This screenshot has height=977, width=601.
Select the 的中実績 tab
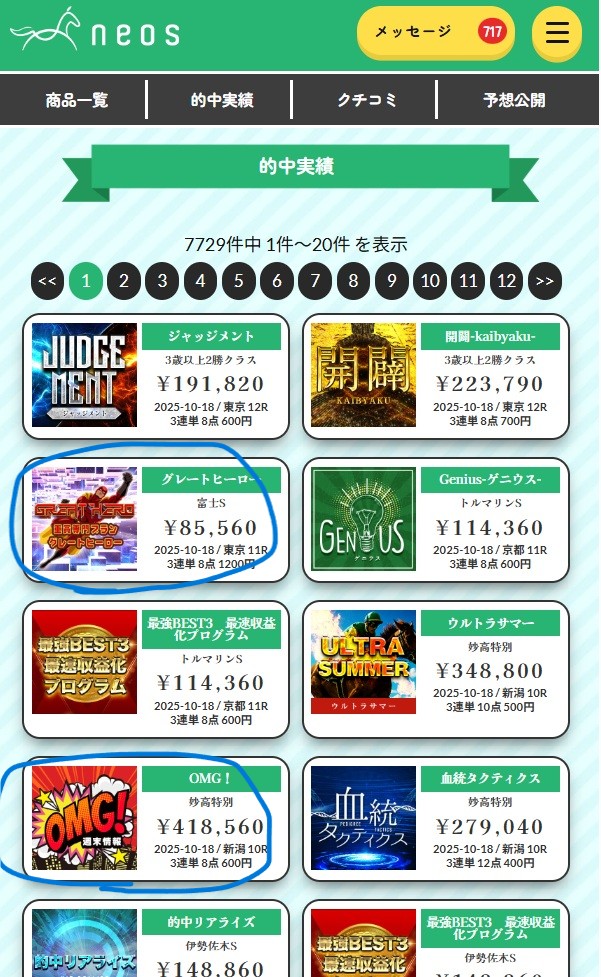coord(221,100)
